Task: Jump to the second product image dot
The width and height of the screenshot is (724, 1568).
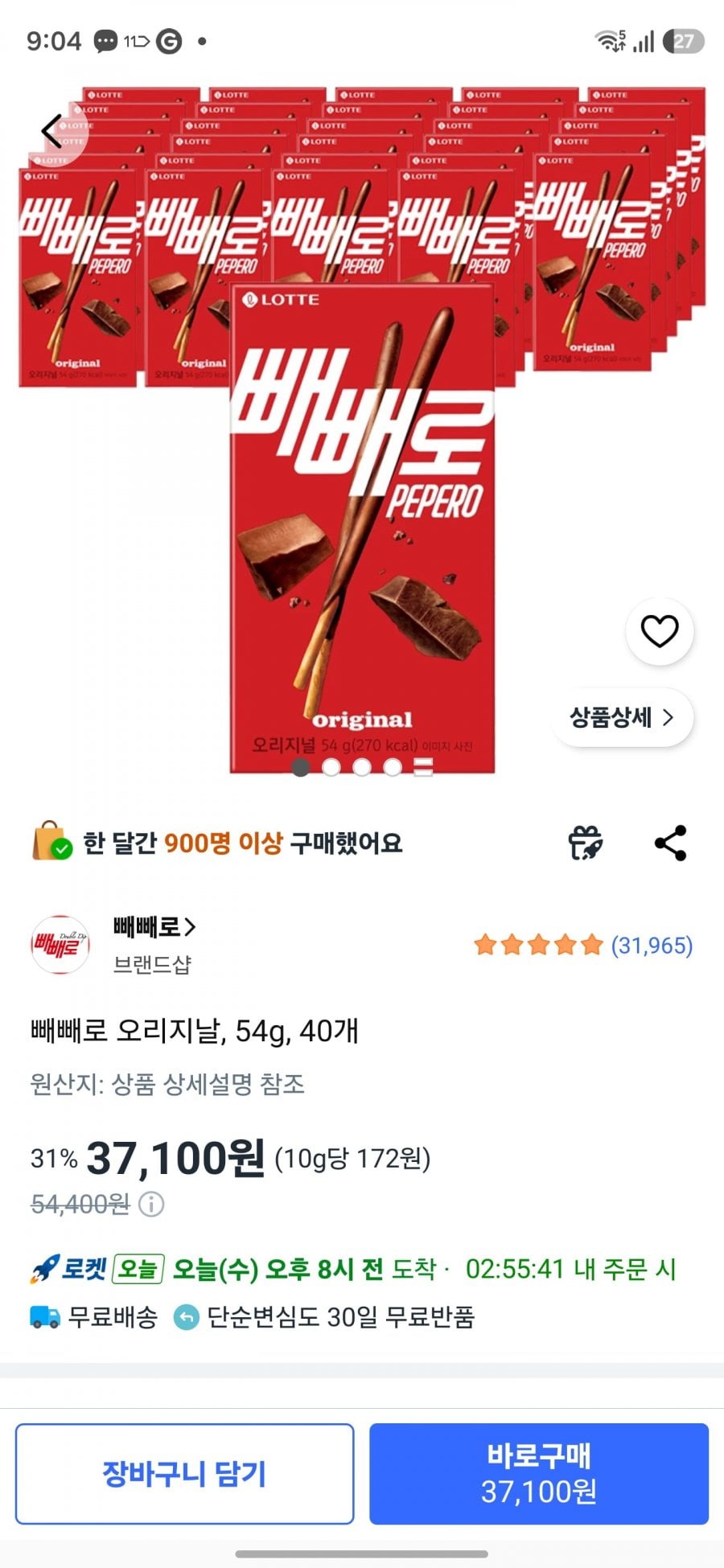Action: click(331, 767)
